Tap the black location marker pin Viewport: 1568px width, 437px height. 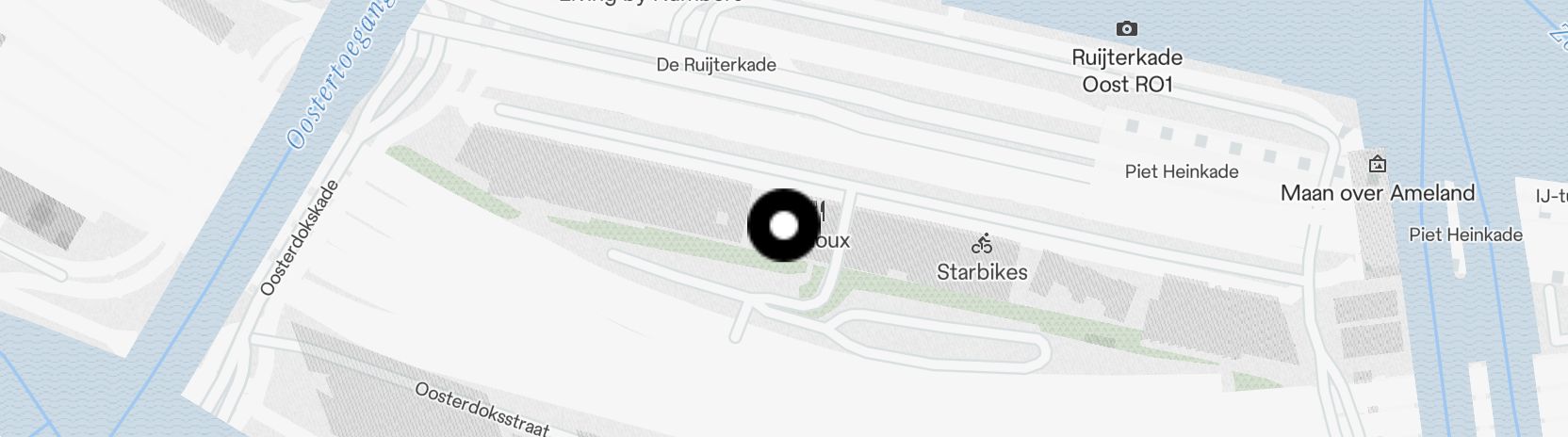coord(784,226)
